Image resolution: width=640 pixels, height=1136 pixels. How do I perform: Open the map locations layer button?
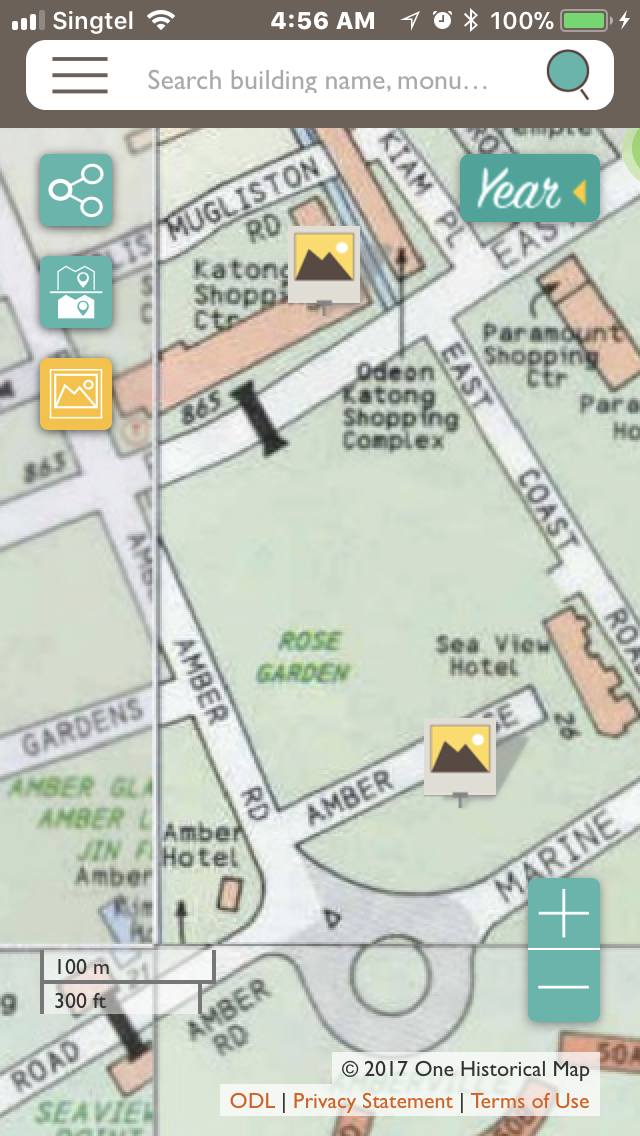[x=76, y=292]
